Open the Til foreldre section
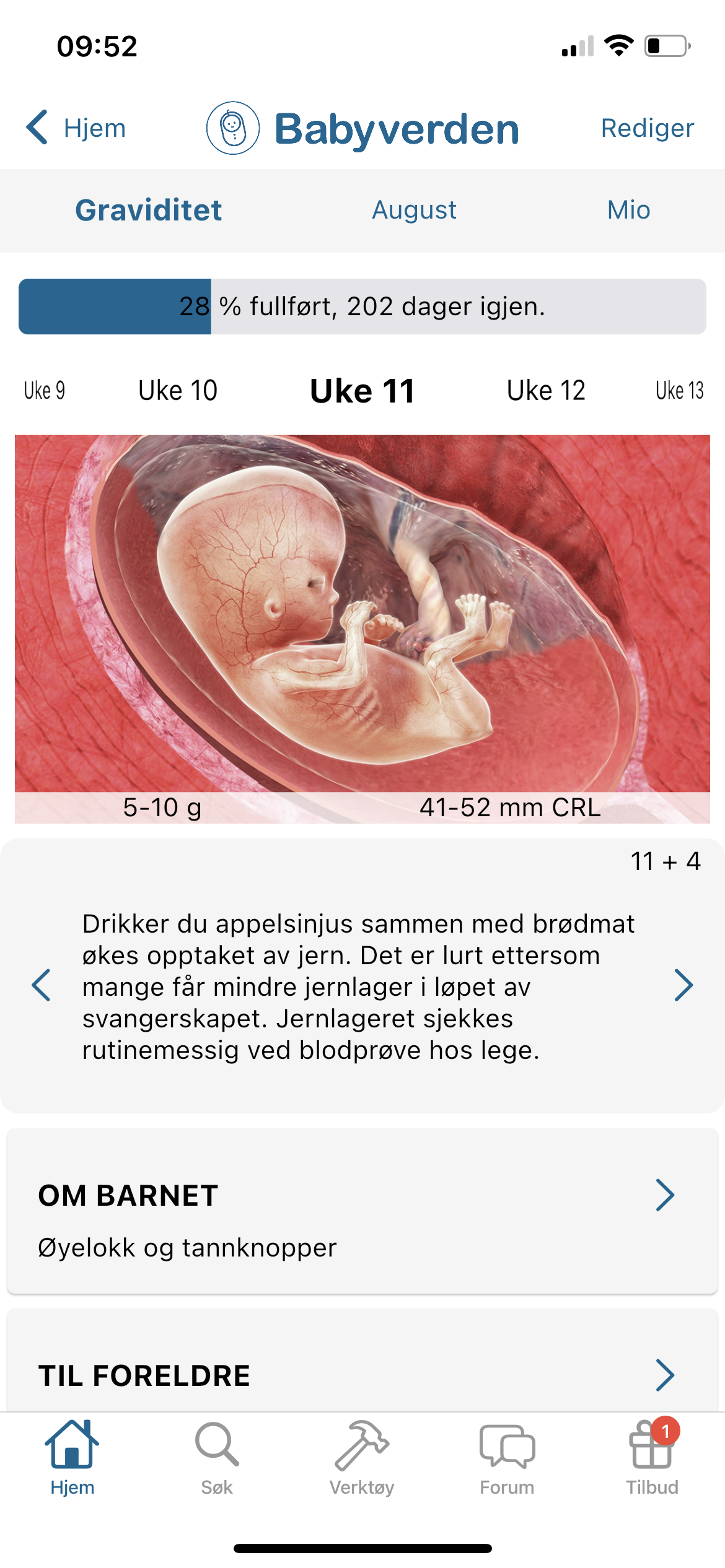This screenshot has width=725, height=1568. point(362,1375)
